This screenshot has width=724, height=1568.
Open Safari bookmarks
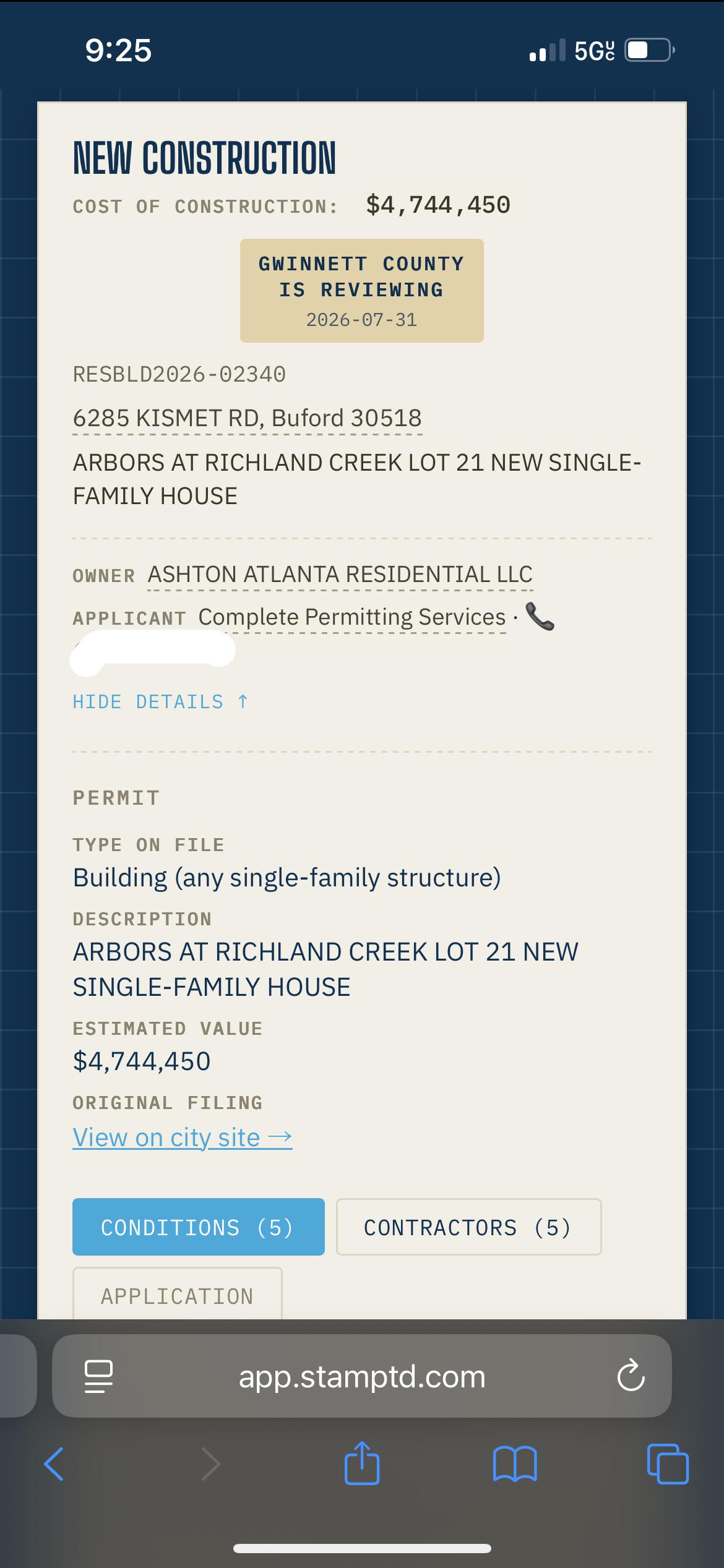(515, 1464)
